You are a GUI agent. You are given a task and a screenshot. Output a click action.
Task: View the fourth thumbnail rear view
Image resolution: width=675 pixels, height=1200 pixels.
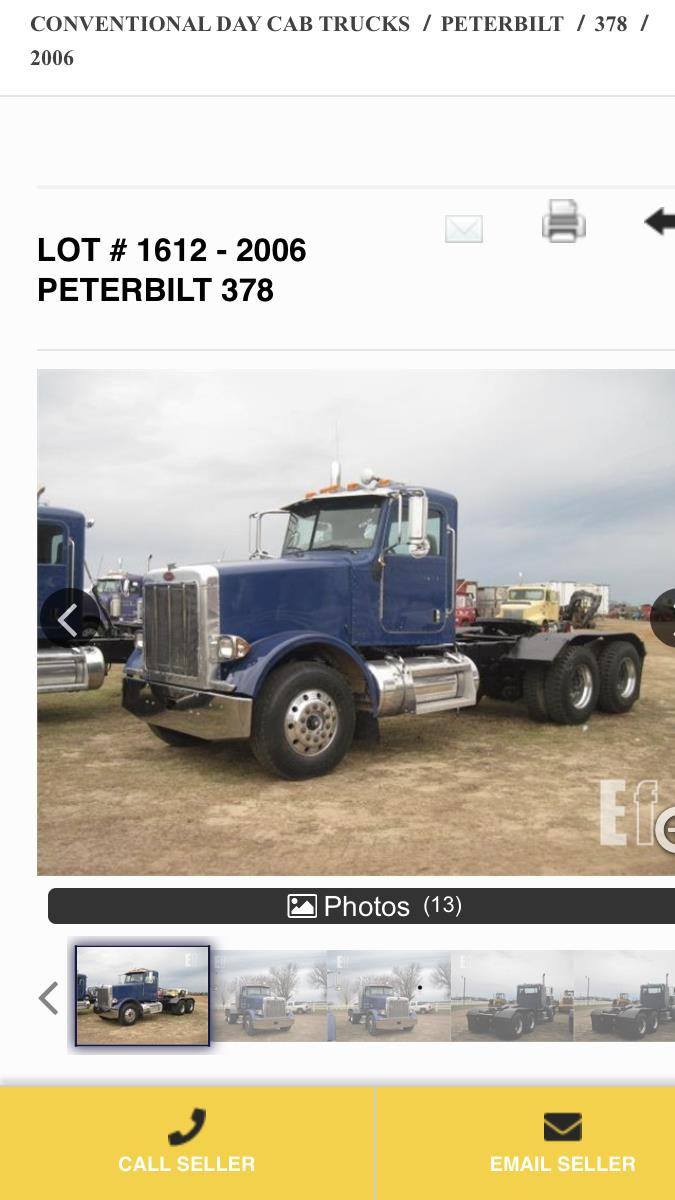tap(512, 996)
